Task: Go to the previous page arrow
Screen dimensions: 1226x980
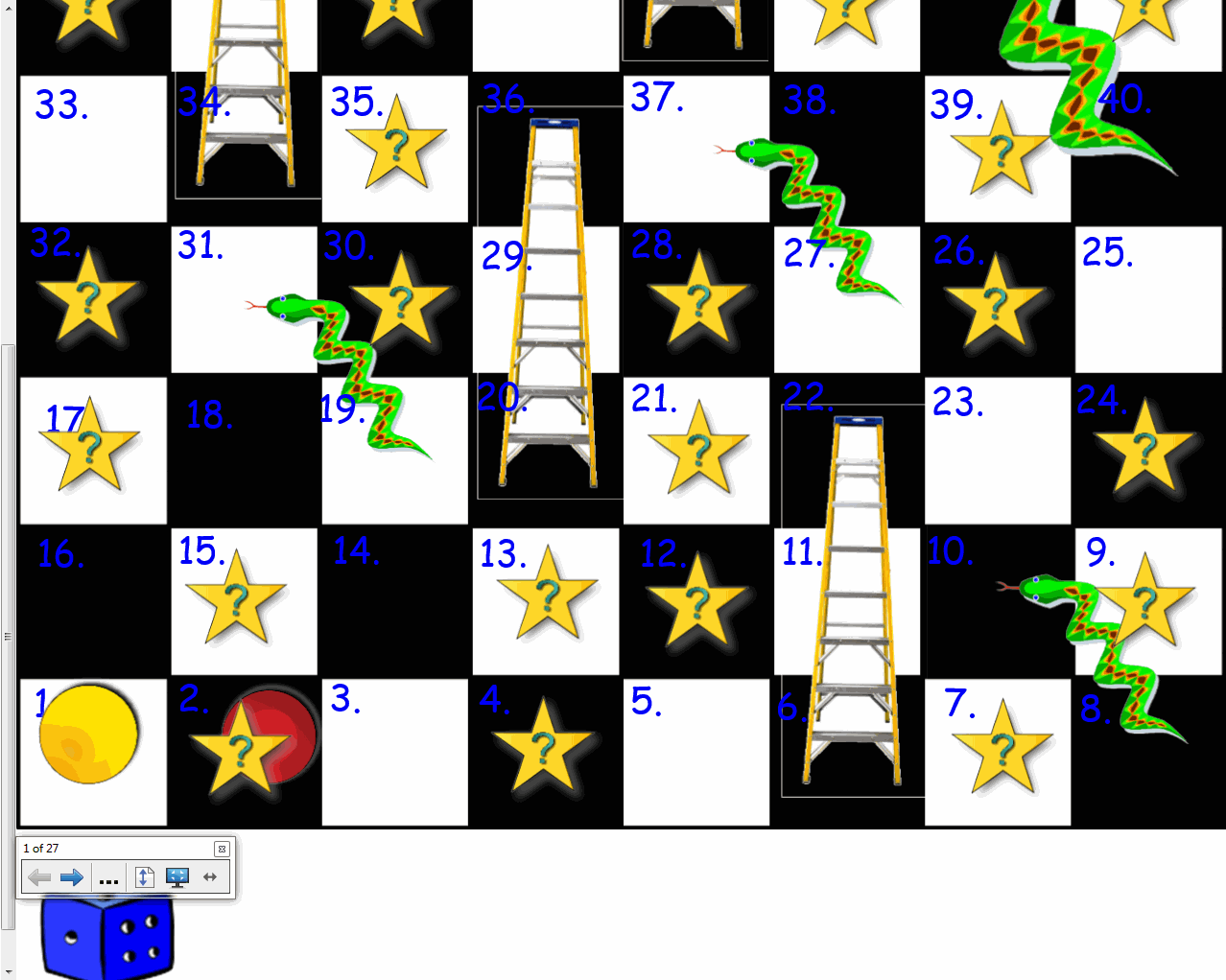Action: click(39, 877)
